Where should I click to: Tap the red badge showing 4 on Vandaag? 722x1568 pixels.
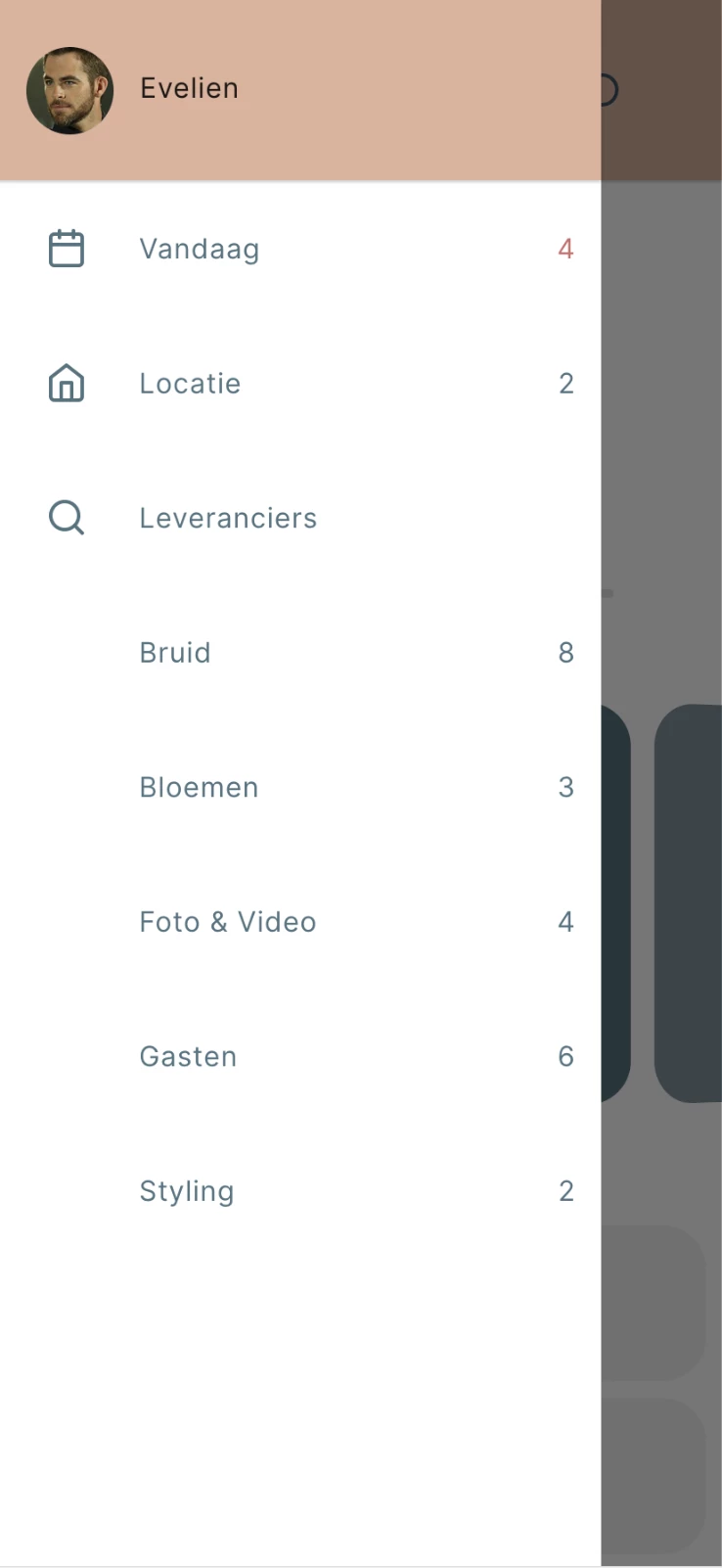pos(565,249)
